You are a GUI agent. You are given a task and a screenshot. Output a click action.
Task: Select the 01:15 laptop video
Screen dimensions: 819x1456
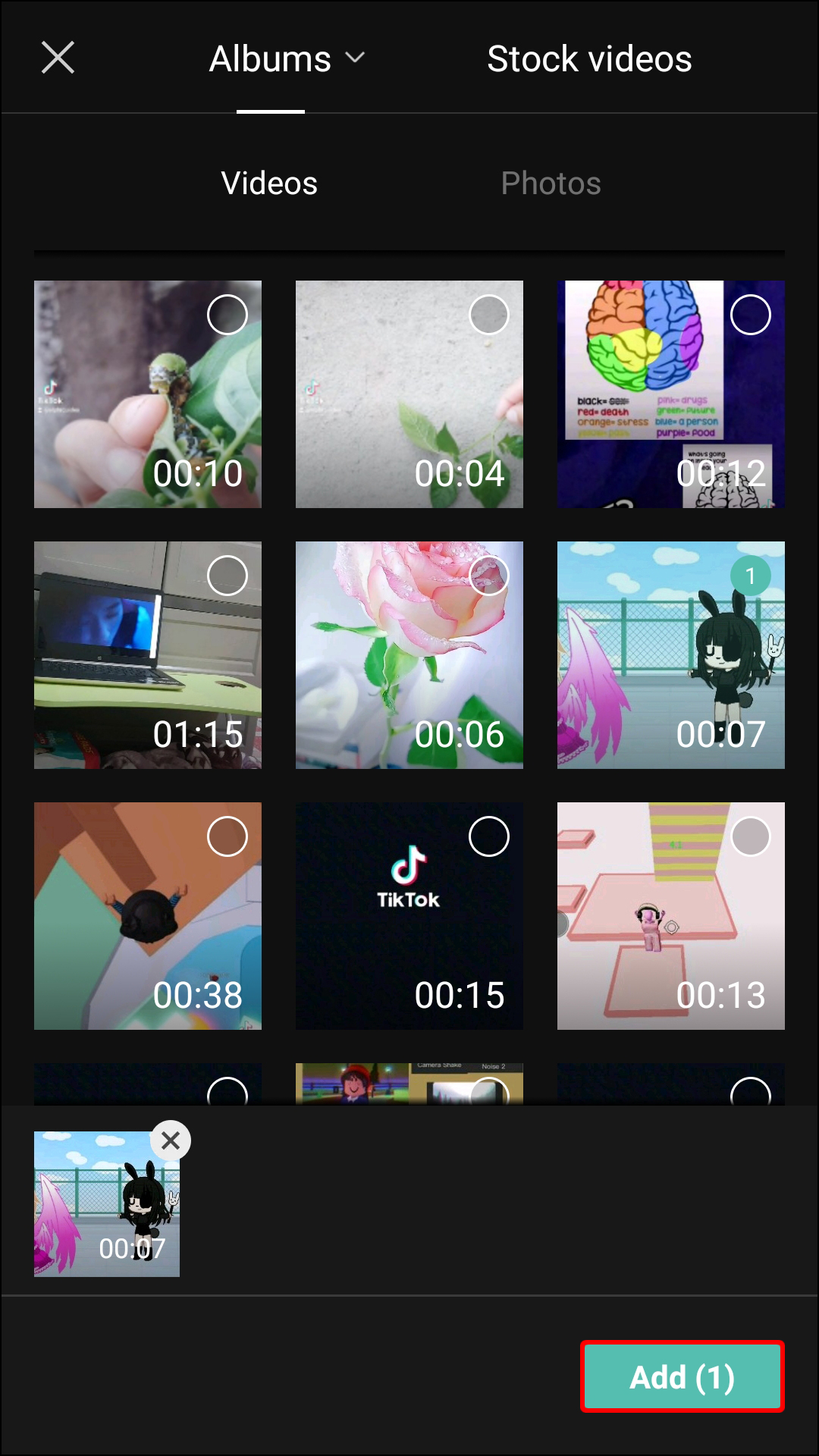click(227, 576)
